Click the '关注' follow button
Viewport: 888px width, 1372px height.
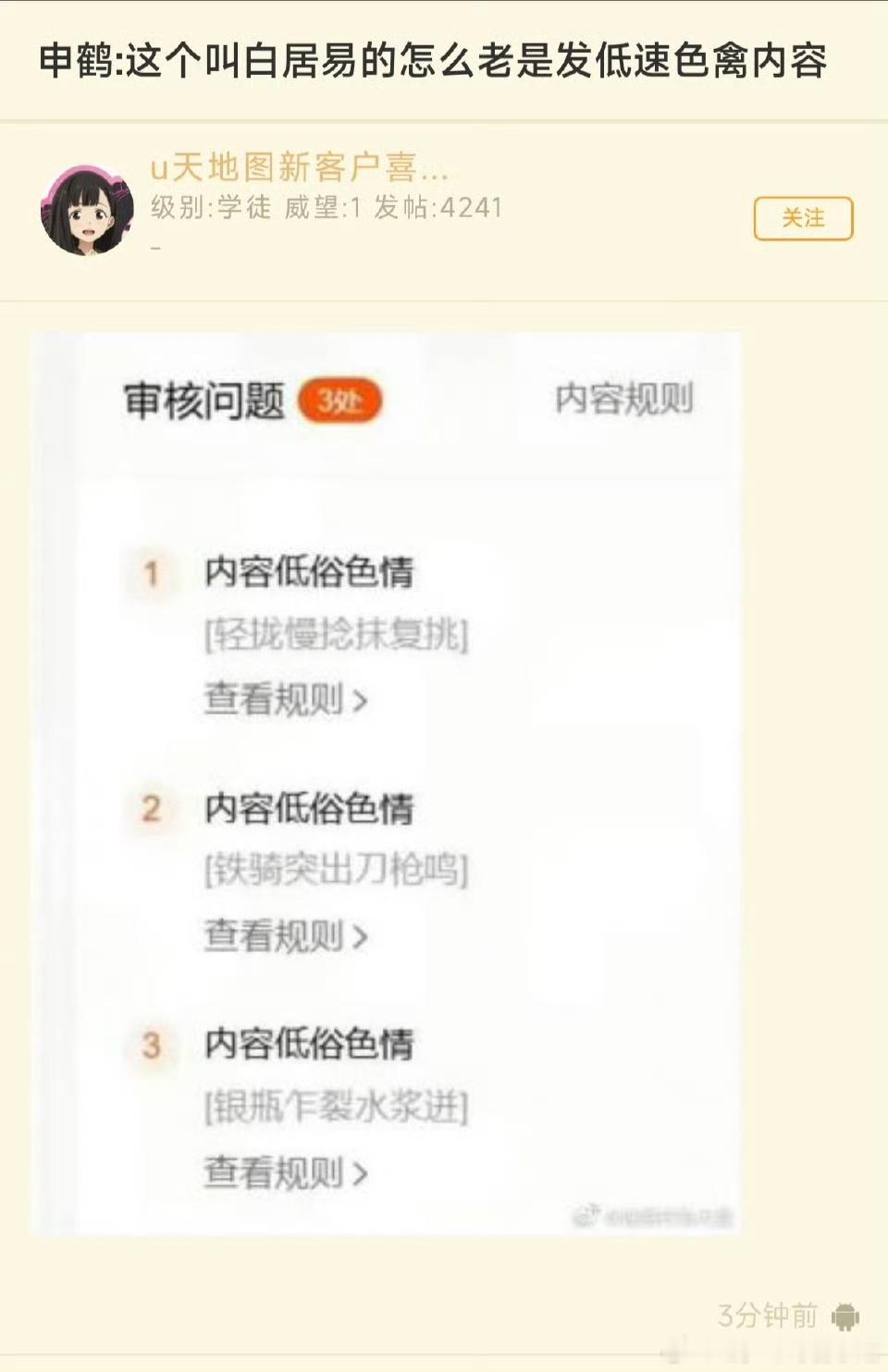pyautogui.click(x=804, y=219)
